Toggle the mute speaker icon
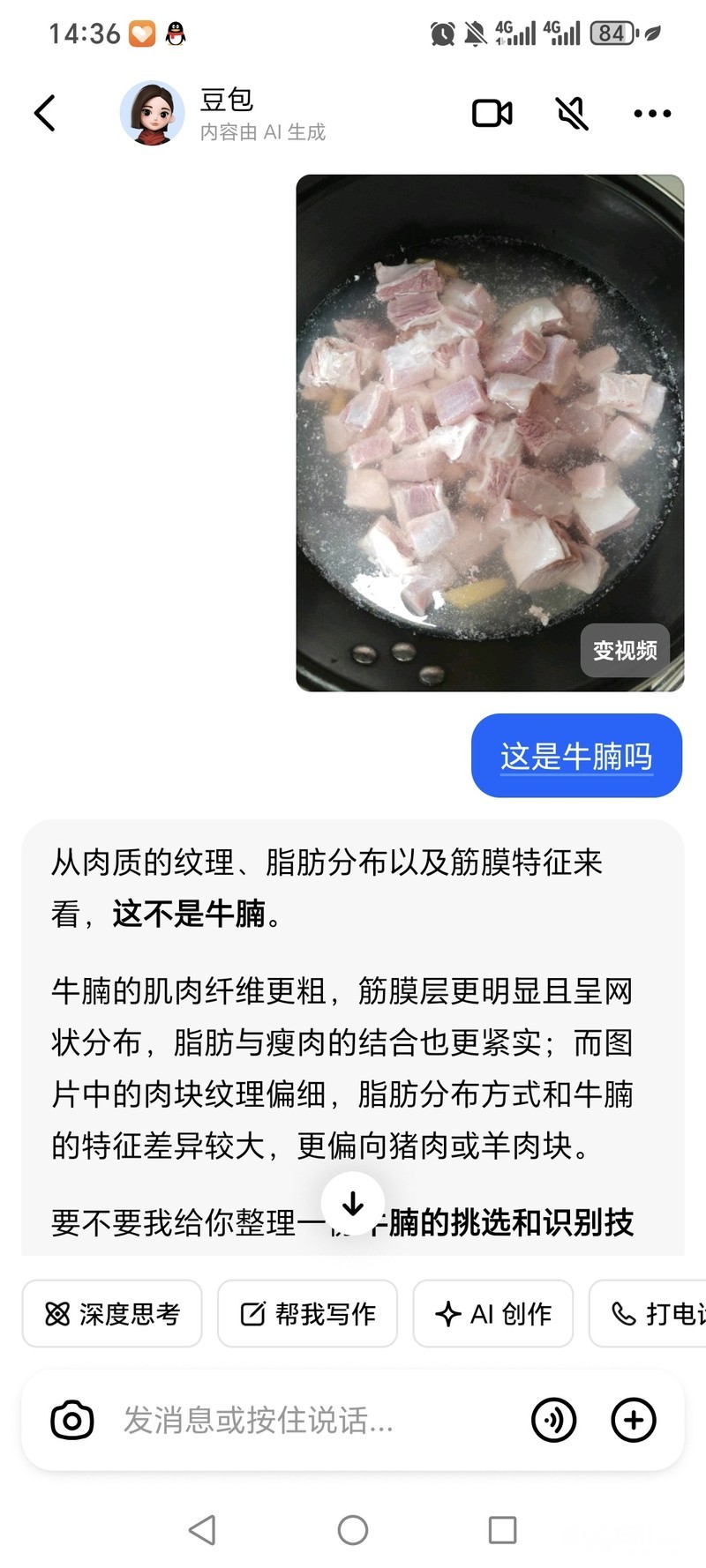 click(572, 114)
